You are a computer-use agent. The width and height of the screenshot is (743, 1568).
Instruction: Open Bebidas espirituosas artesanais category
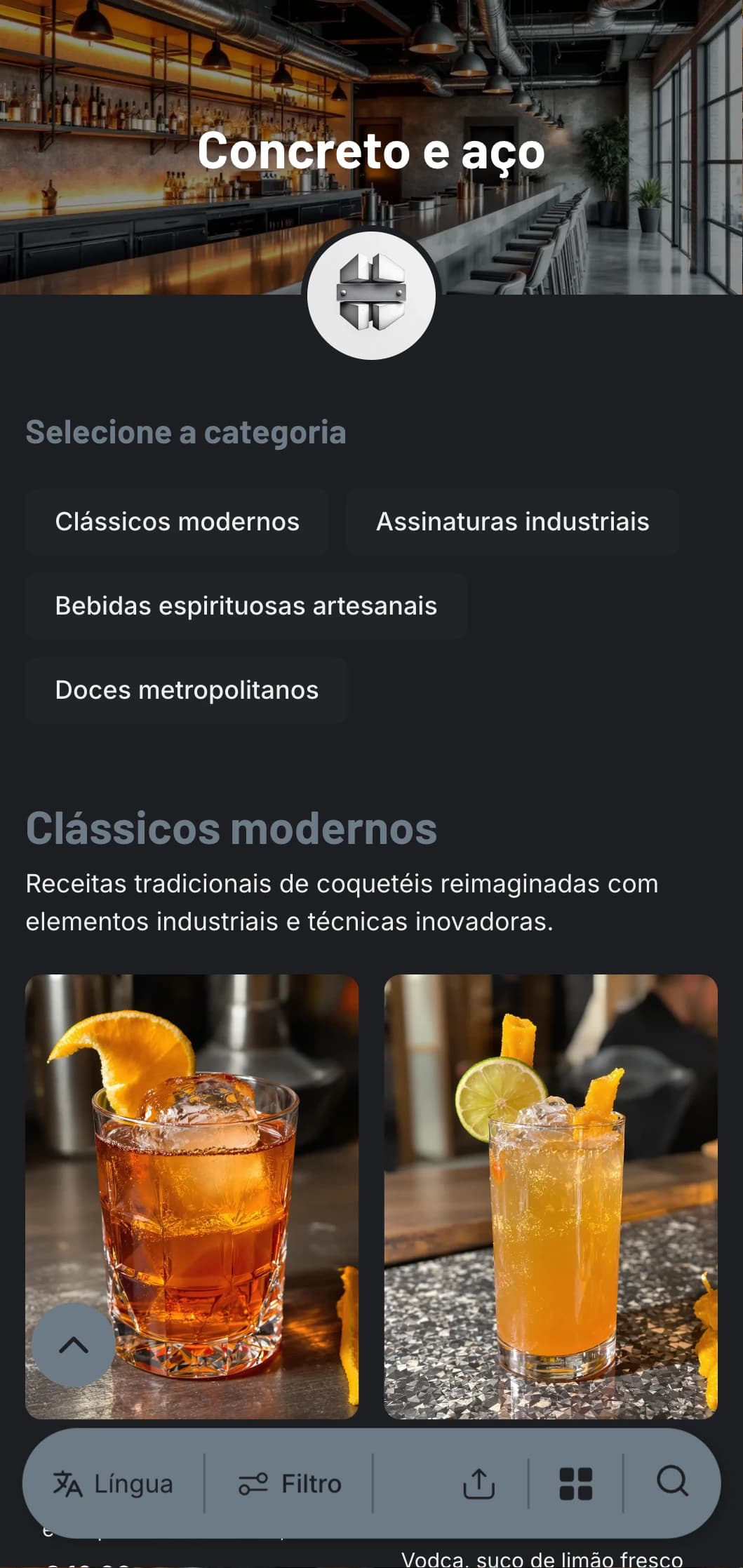coord(246,606)
